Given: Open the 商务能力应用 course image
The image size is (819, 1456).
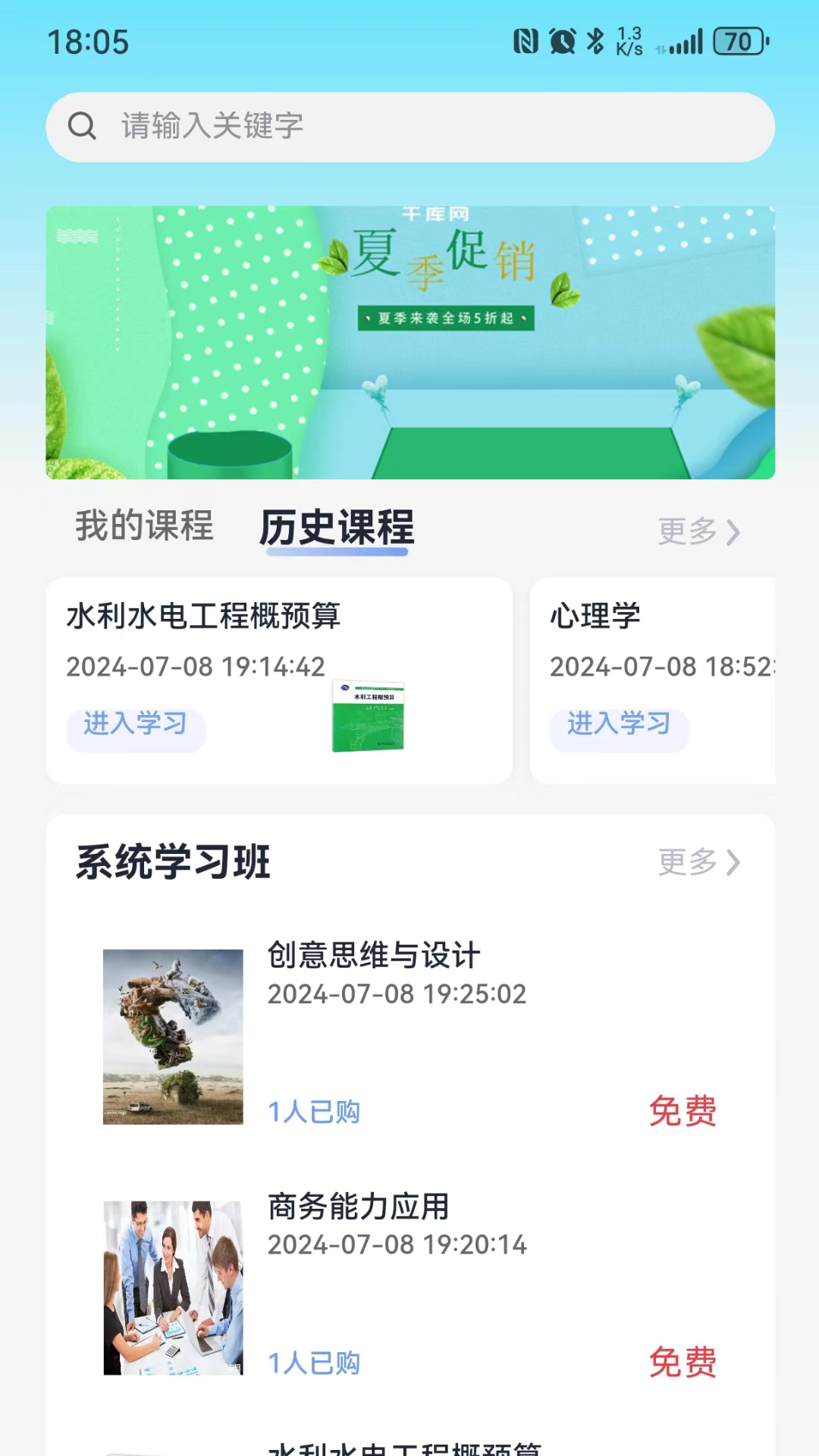Looking at the screenshot, I should tap(172, 1289).
